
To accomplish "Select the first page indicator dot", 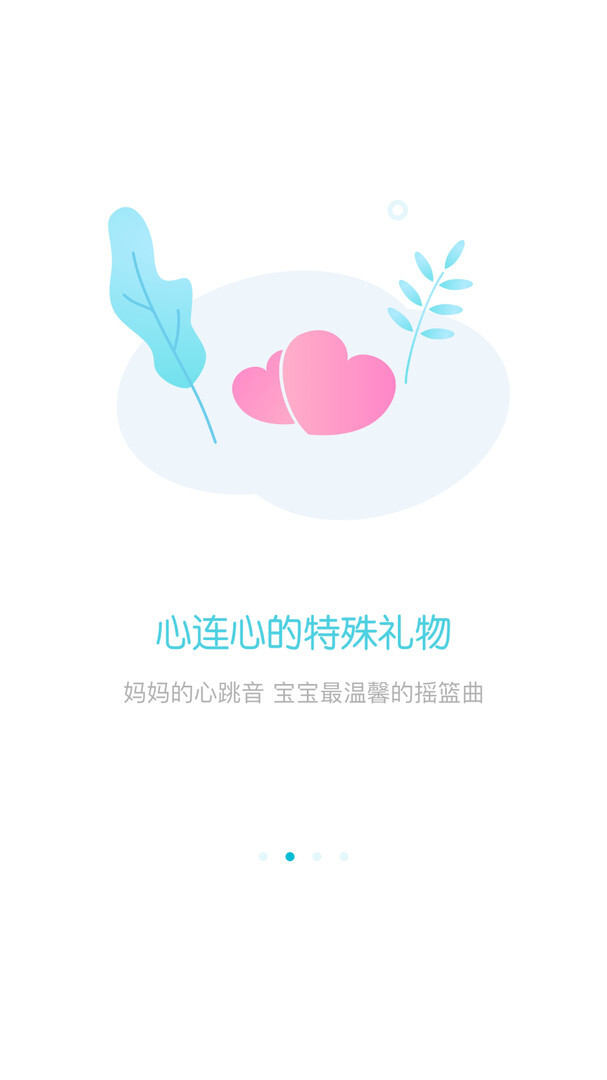I will coord(263,856).
